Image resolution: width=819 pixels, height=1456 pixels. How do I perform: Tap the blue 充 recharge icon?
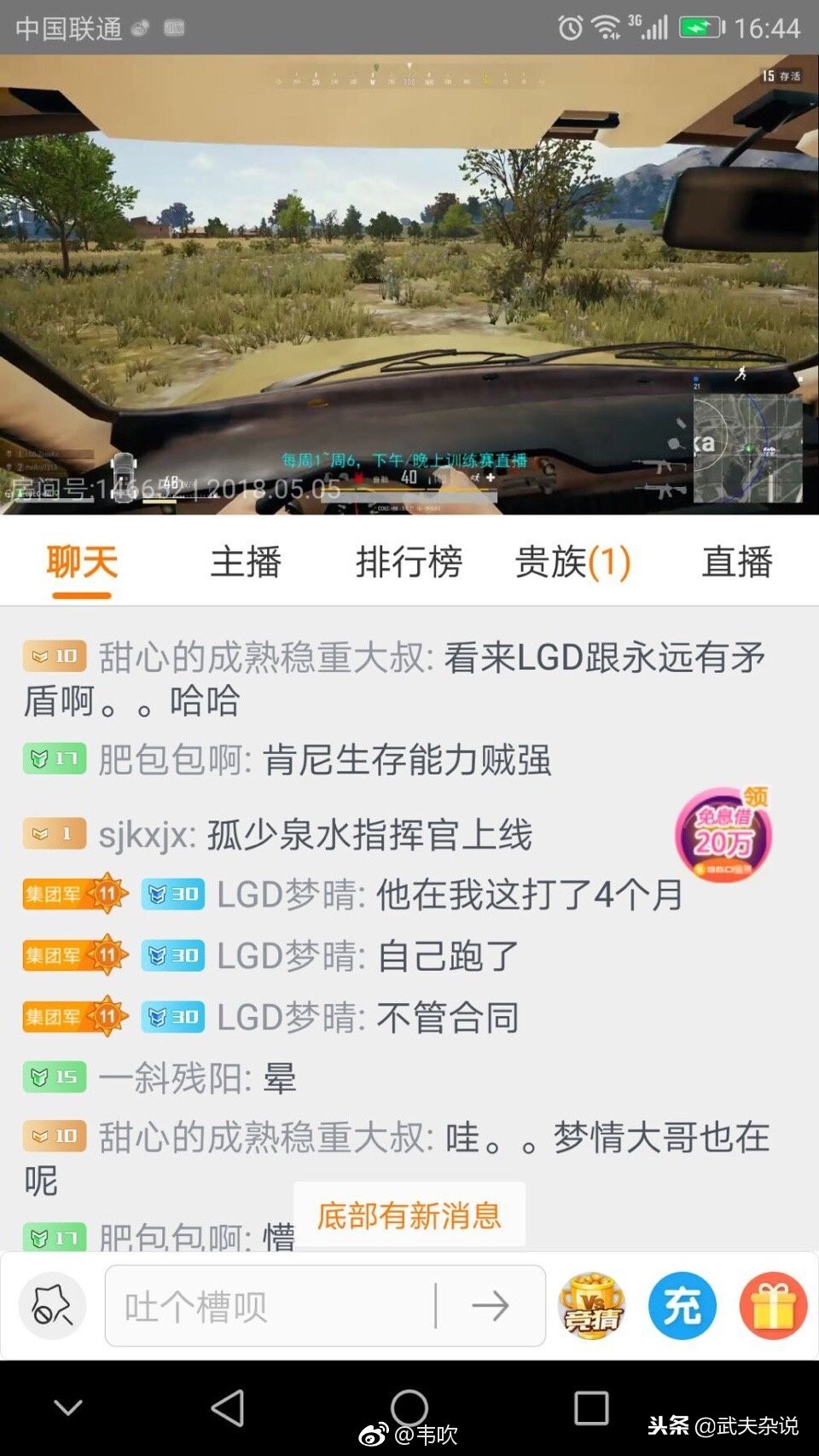pos(681,1304)
